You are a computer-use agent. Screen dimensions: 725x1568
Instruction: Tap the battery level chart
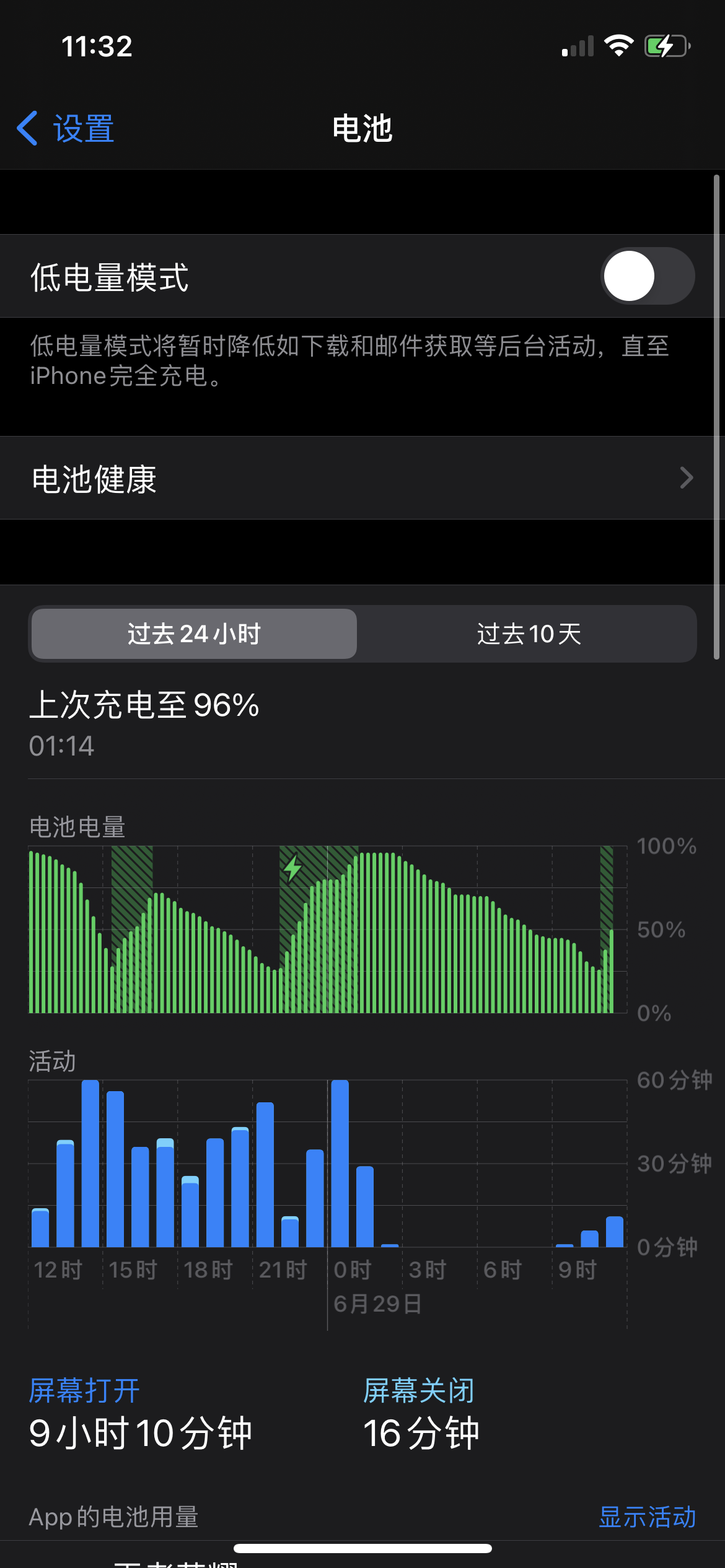pyautogui.click(x=322, y=930)
